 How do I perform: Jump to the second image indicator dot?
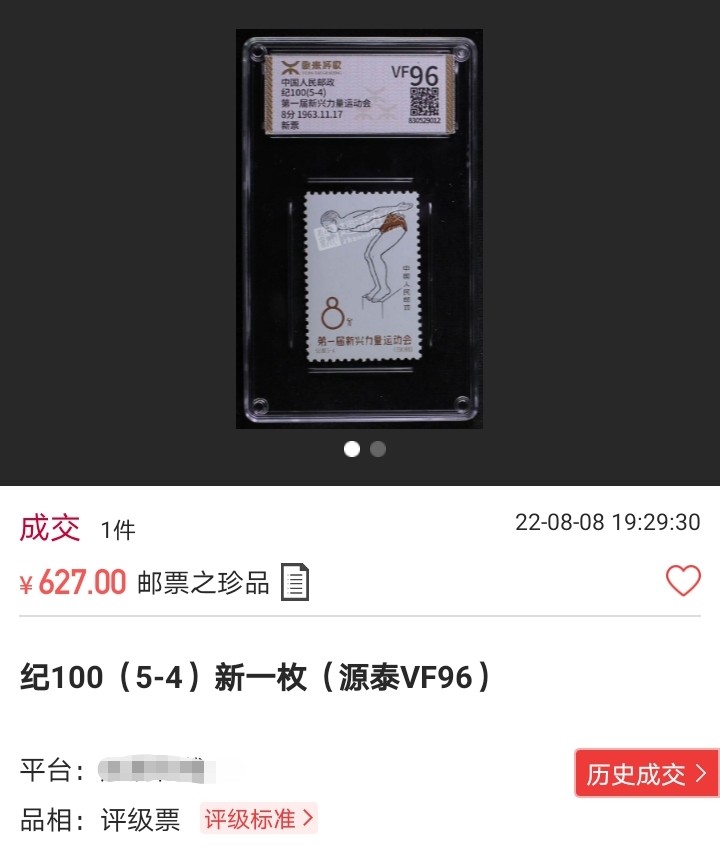click(378, 449)
